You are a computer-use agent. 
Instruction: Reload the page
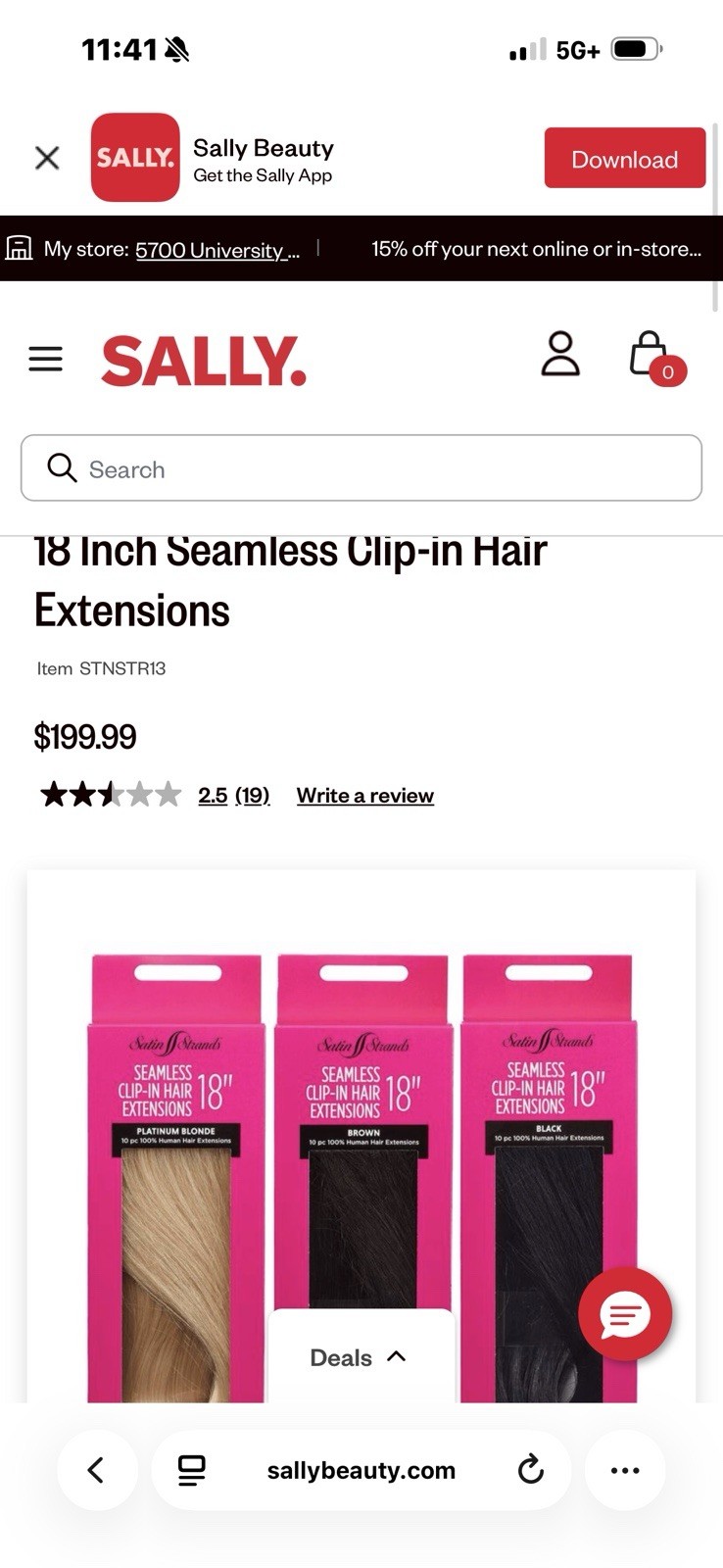(530, 1470)
